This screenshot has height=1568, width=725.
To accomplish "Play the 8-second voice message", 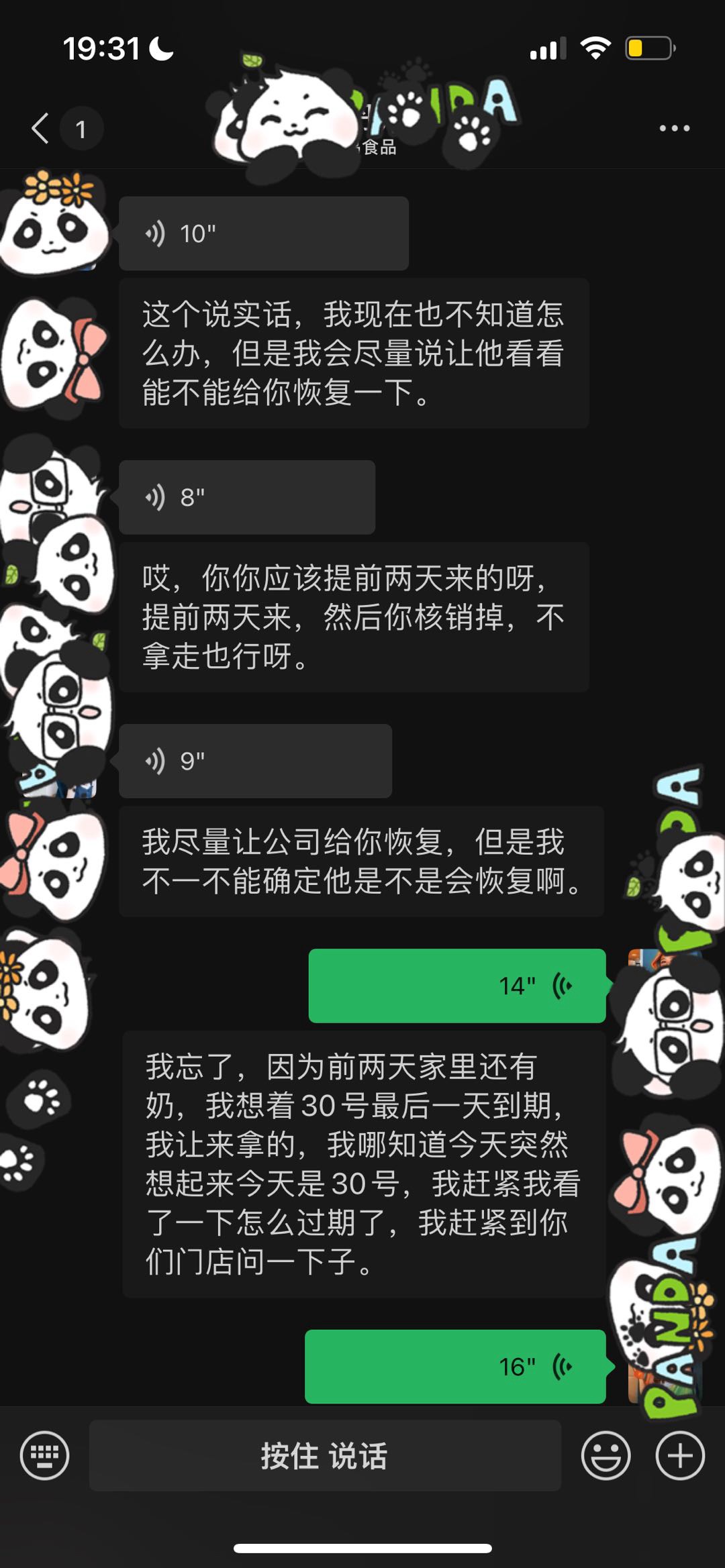I will tap(247, 497).
